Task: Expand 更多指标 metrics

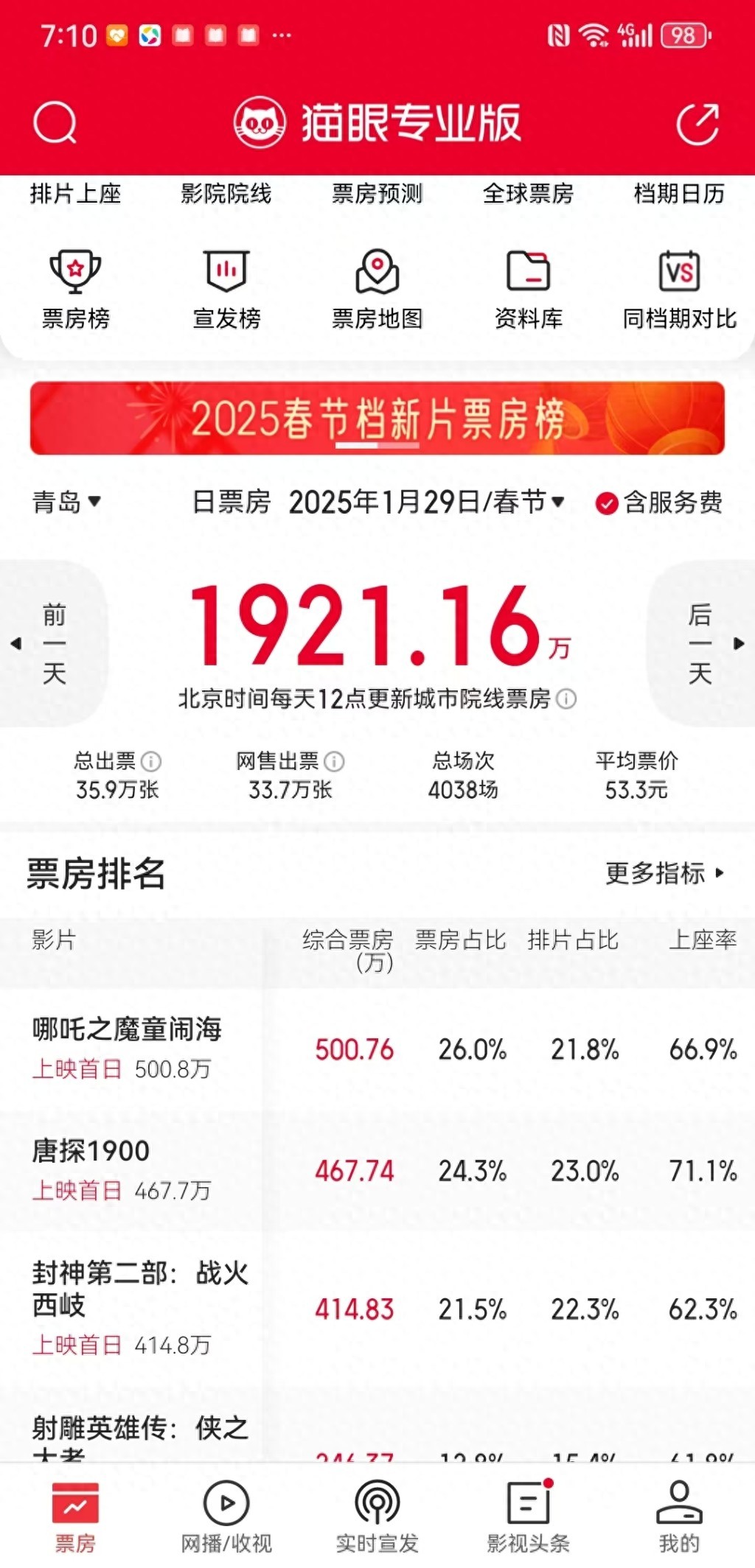Action: point(664,873)
